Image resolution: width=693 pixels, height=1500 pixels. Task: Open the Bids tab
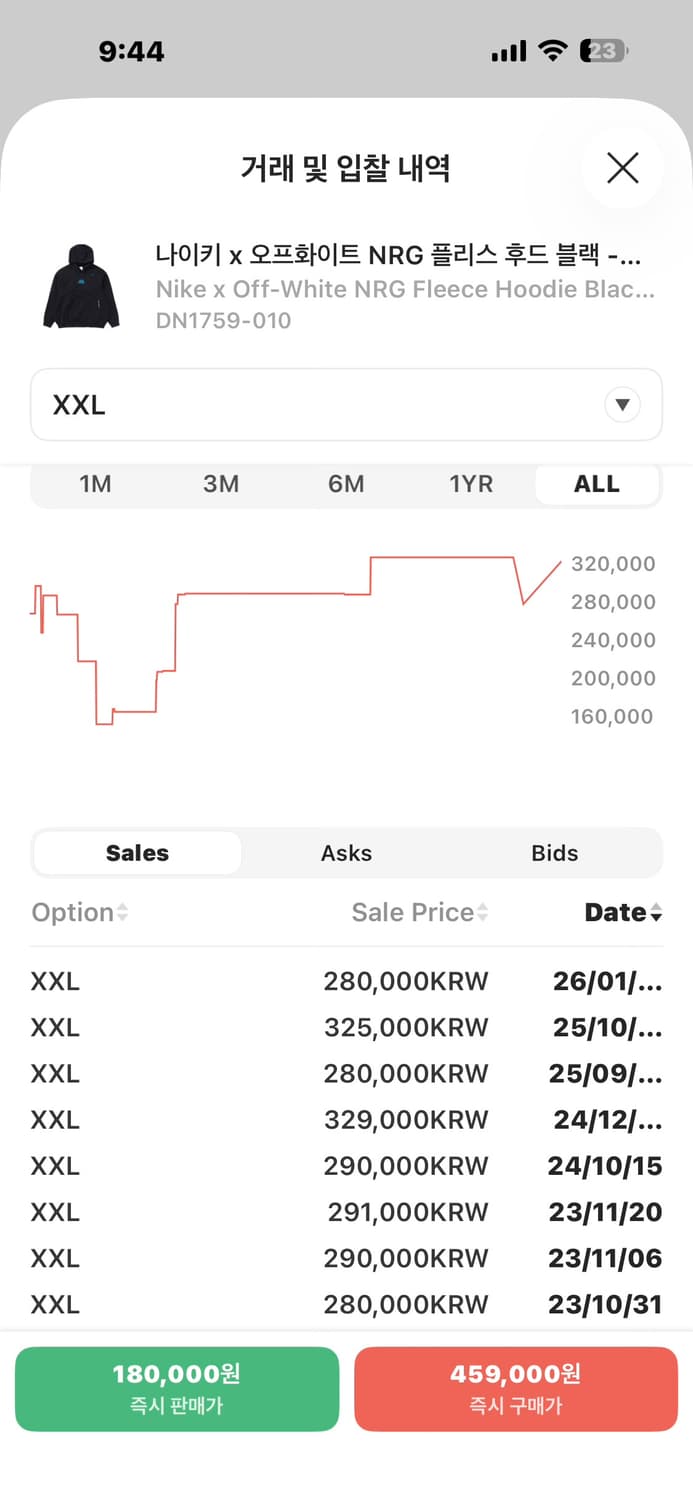[555, 853]
